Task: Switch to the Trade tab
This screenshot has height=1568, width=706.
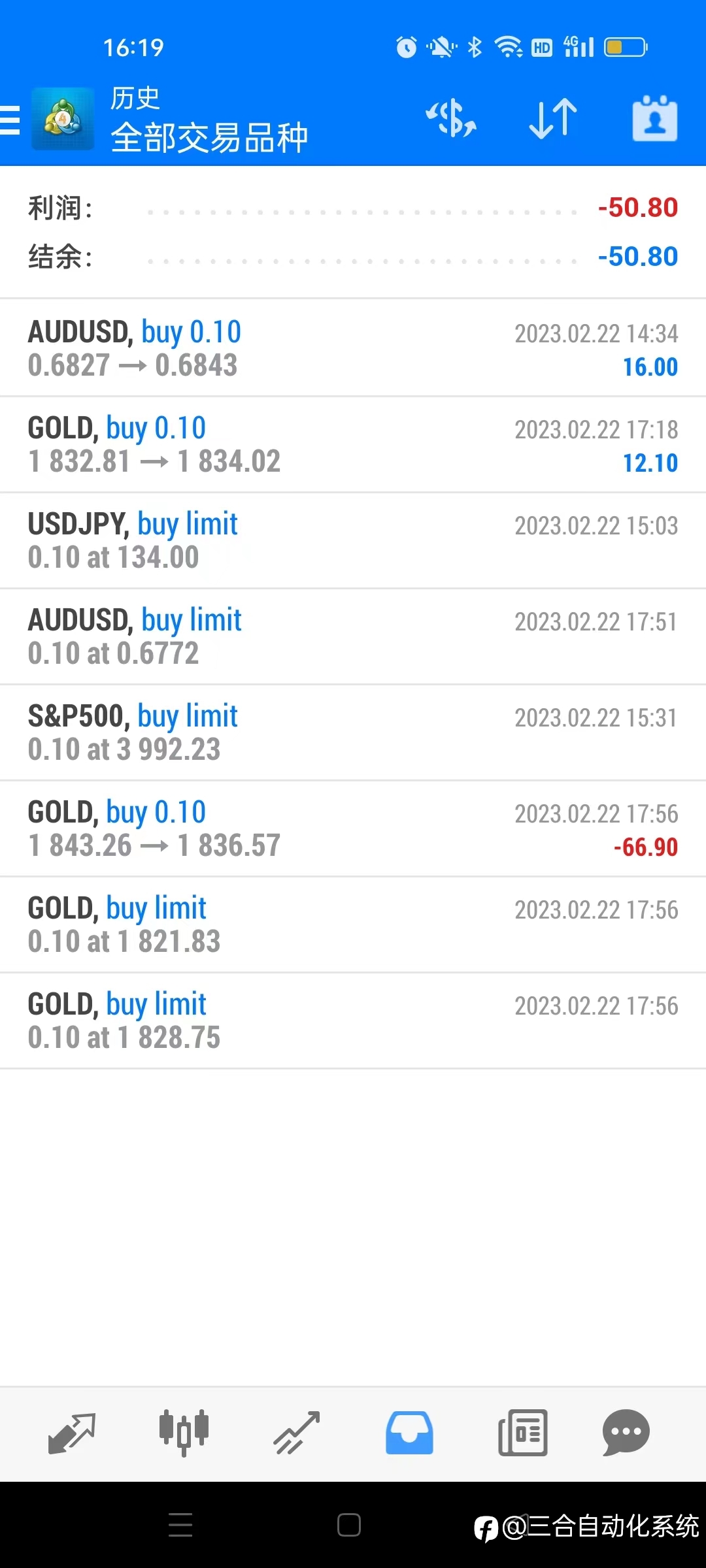Action: click(x=297, y=1433)
